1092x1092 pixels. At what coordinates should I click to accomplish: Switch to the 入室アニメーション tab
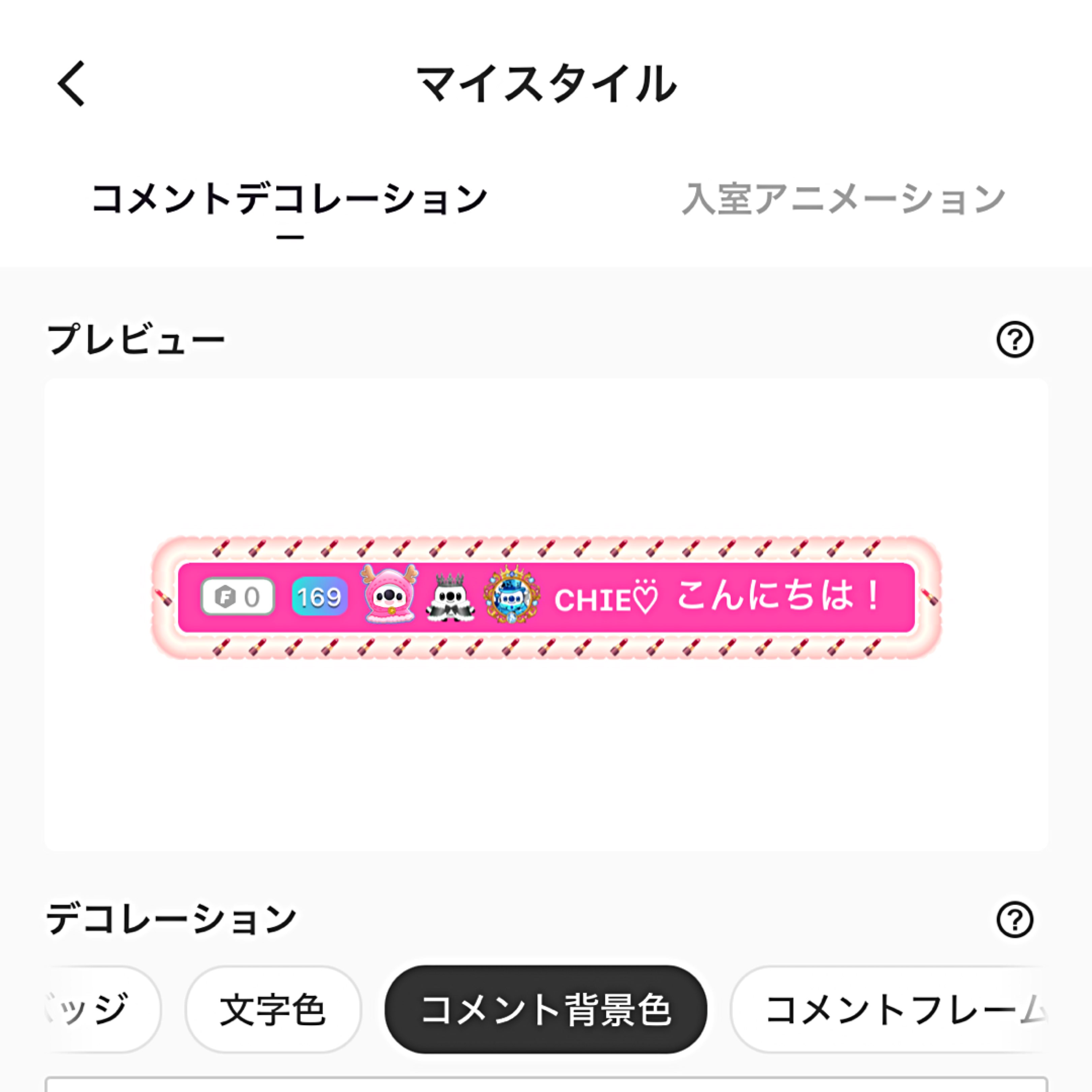[x=843, y=199]
